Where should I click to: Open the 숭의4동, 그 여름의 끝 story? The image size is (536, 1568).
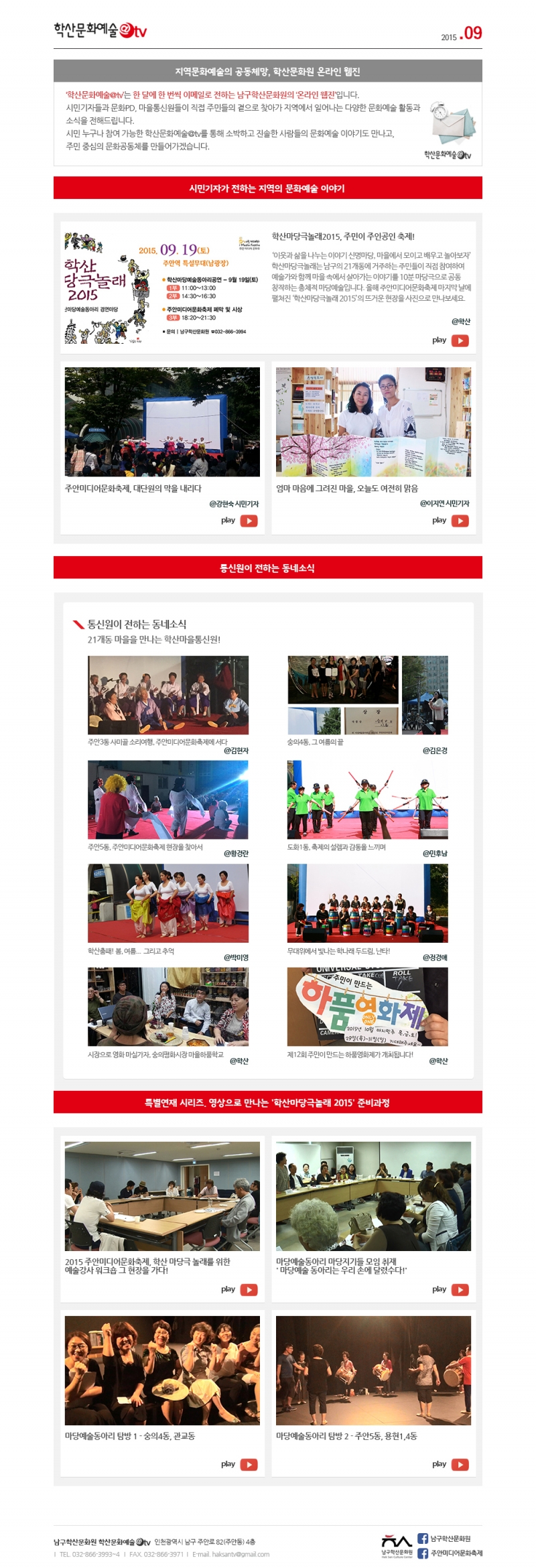coord(367,695)
